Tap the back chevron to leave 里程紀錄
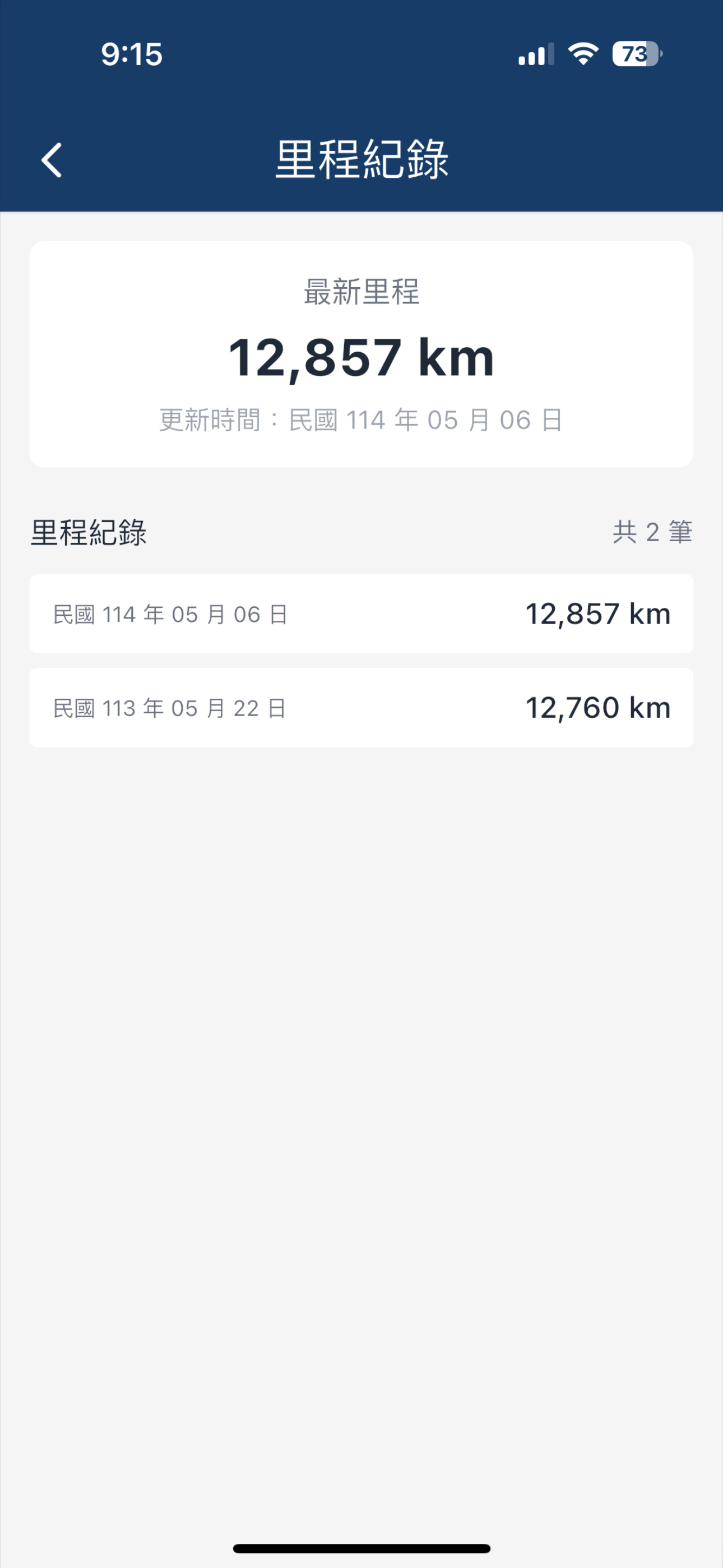 pyautogui.click(x=51, y=159)
